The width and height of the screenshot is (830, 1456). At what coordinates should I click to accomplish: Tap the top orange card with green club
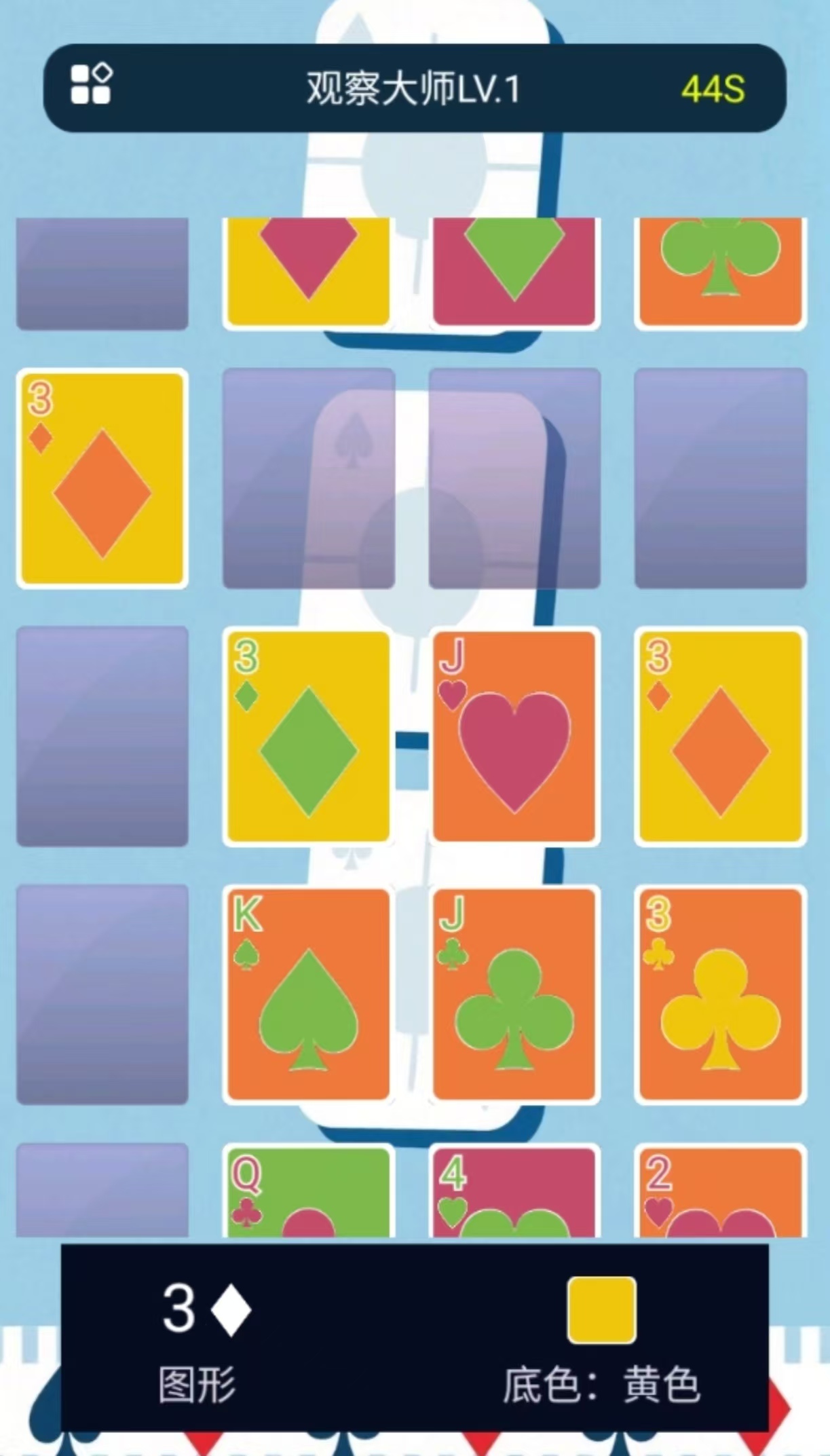(x=720, y=272)
